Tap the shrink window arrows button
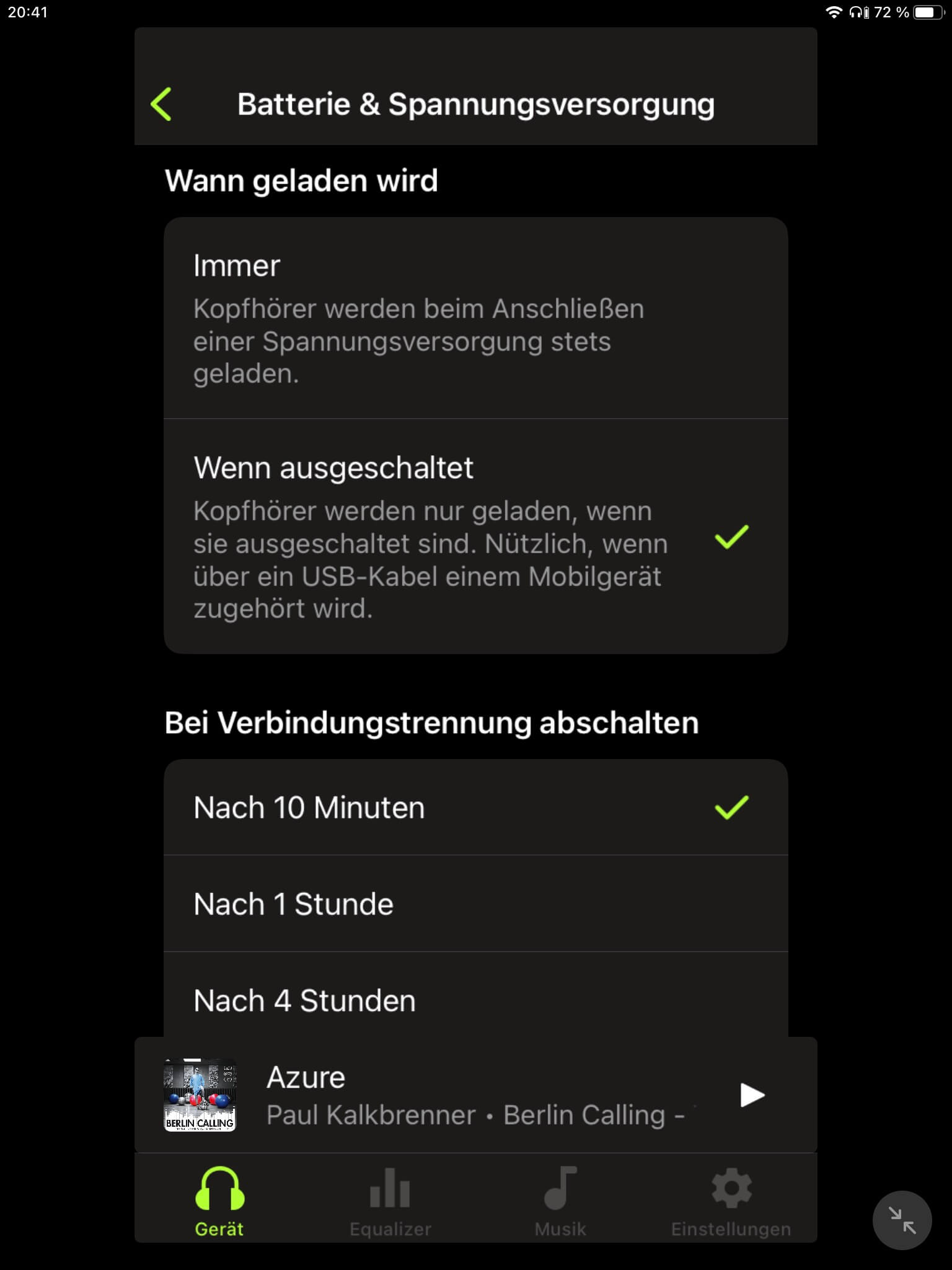Screen dimensions: 952x1270 pos(902,1220)
